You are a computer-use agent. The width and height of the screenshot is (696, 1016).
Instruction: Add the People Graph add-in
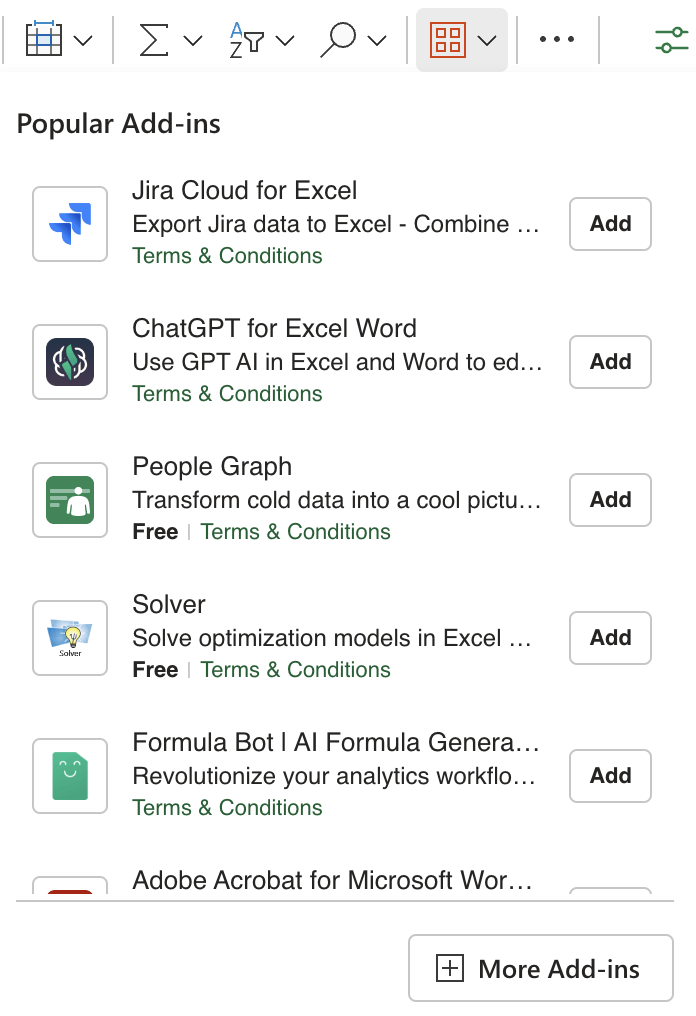(x=610, y=500)
